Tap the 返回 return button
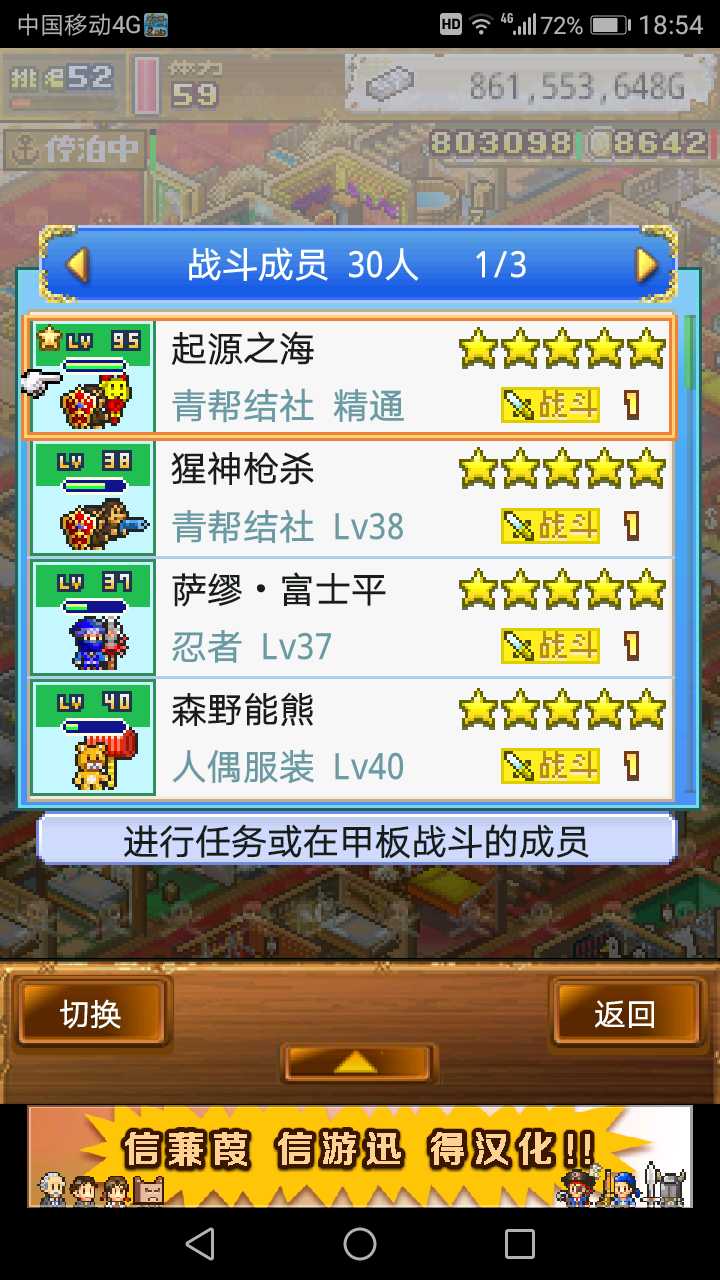 tap(625, 1014)
